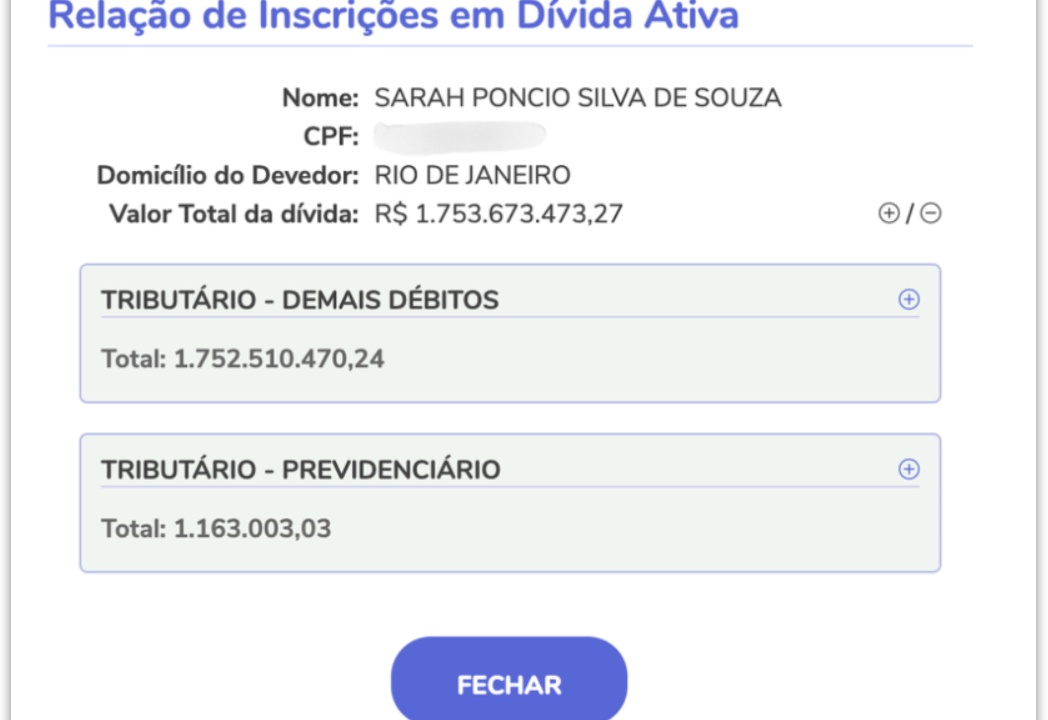Expand all sections with the plus icon
This screenshot has width=1048, height=720.
pos(888,213)
